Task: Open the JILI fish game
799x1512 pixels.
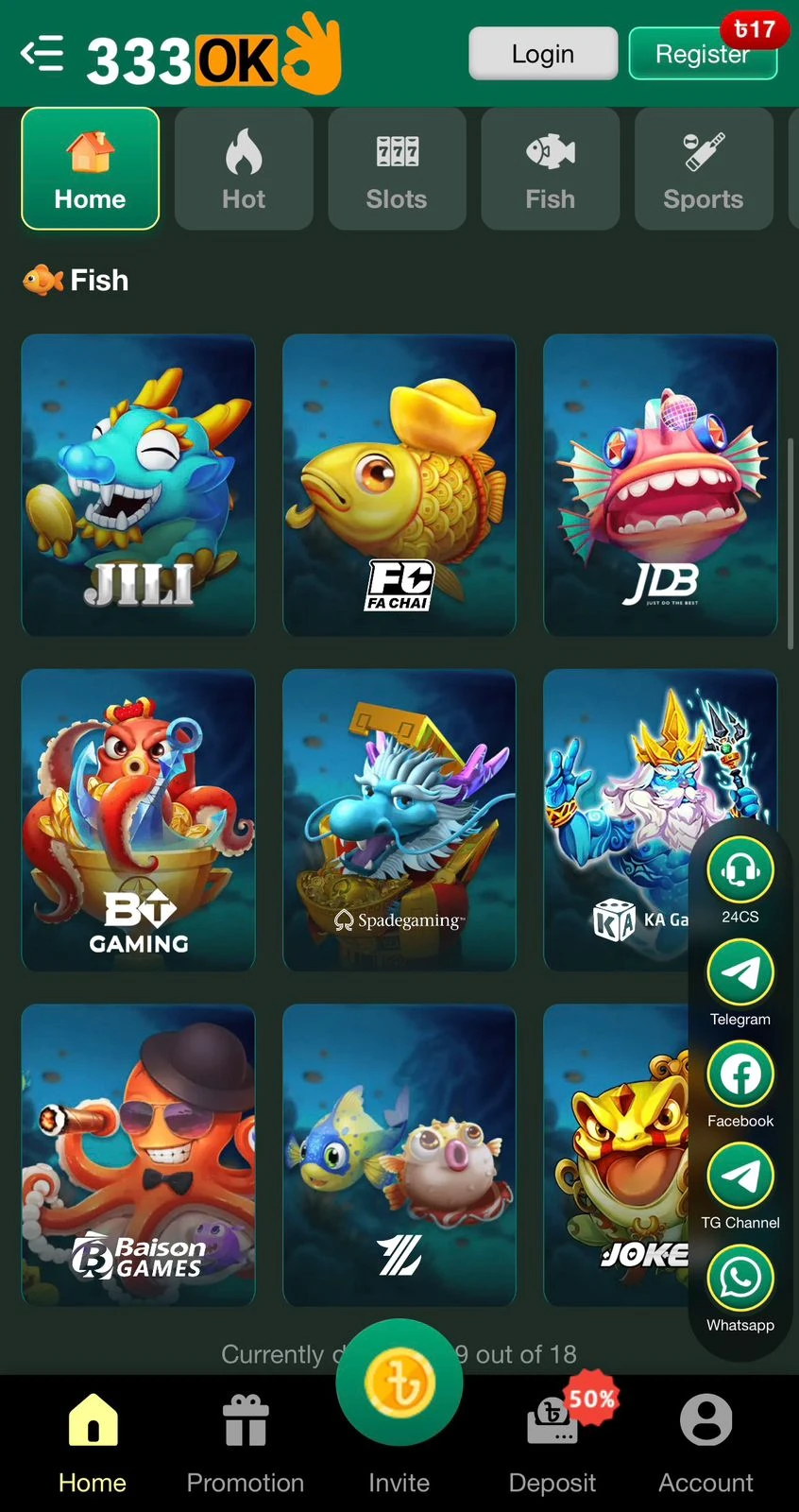Action: [138, 484]
